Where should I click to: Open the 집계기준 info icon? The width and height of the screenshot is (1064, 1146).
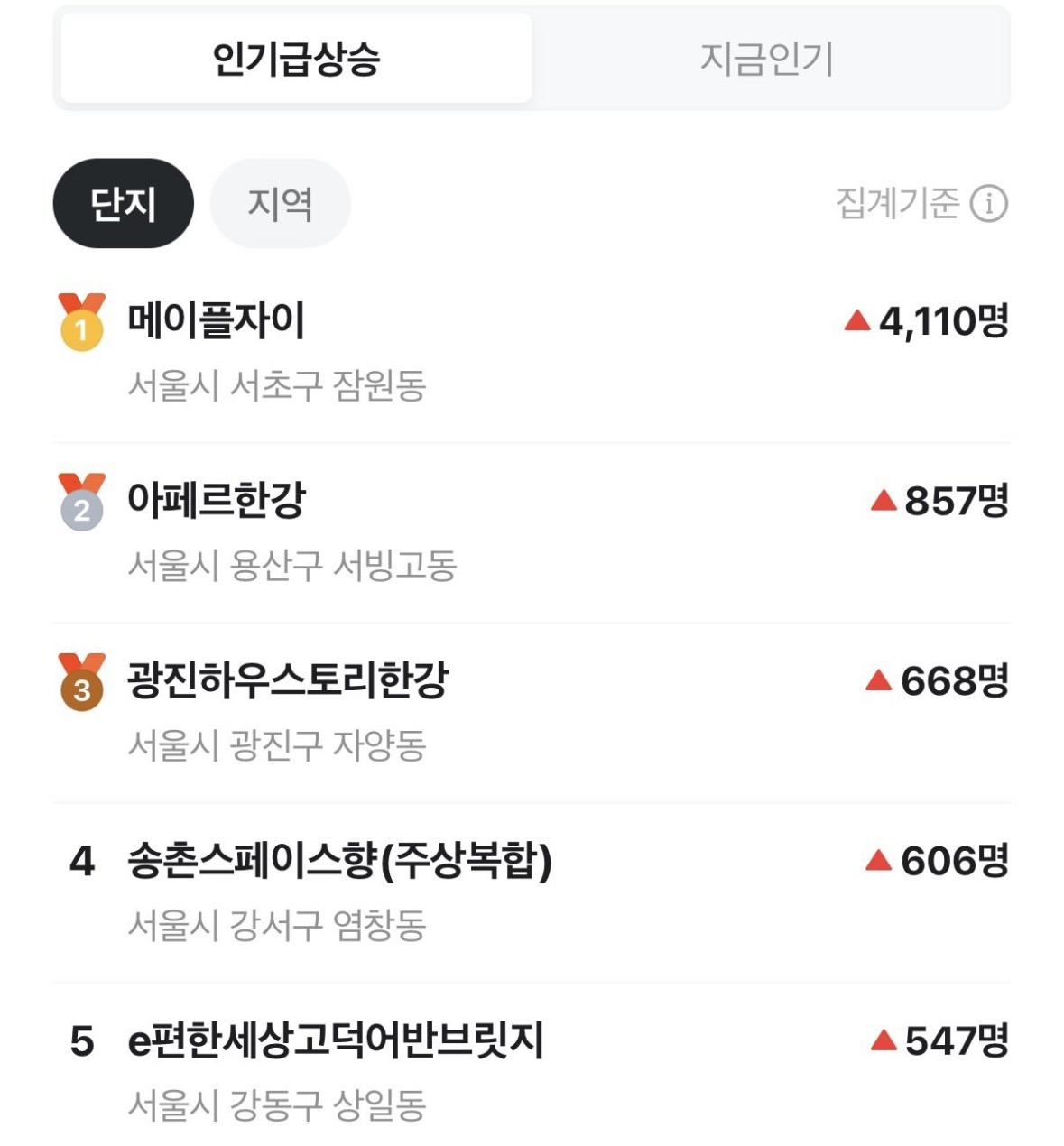pyautogui.click(x=988, y=203)
